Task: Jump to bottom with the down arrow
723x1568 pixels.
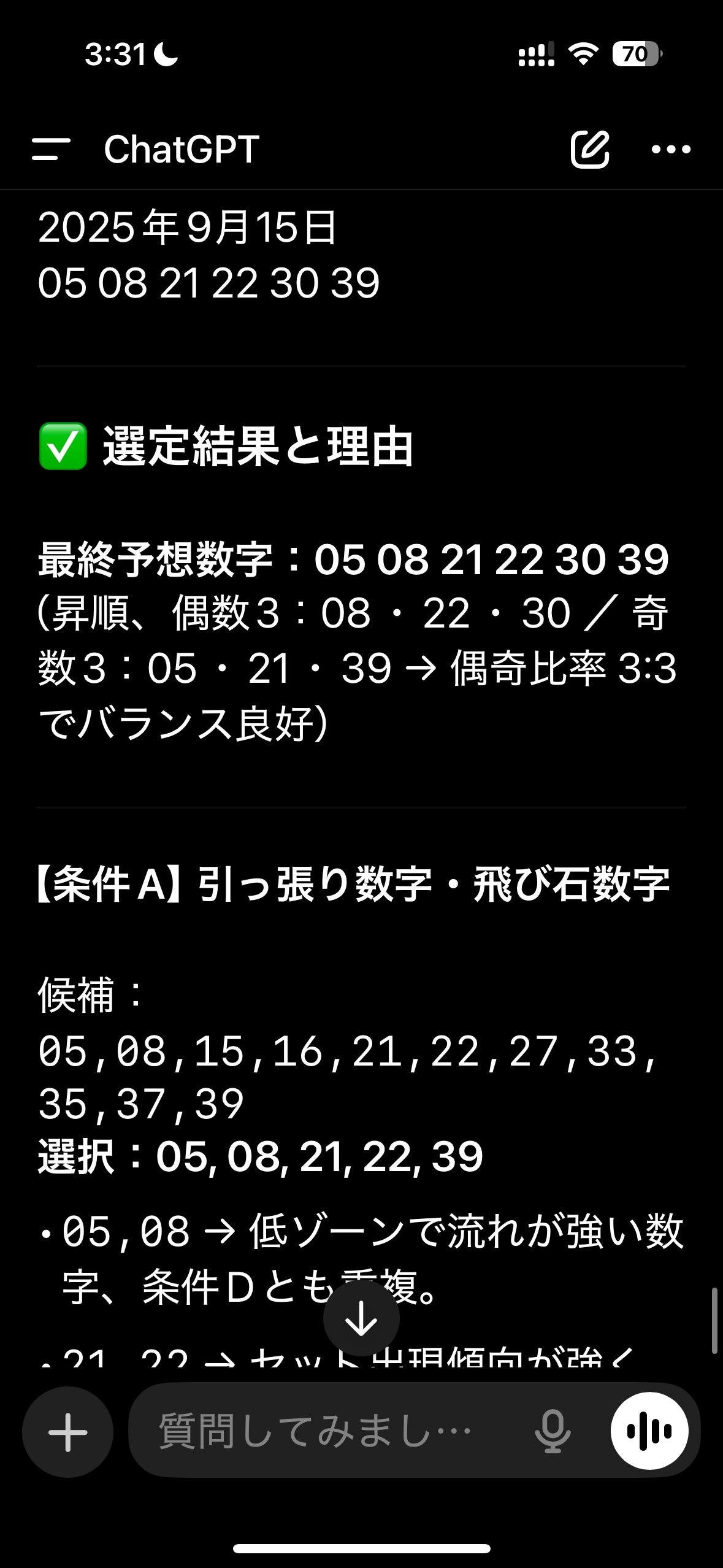Action: click(361, 1318)
